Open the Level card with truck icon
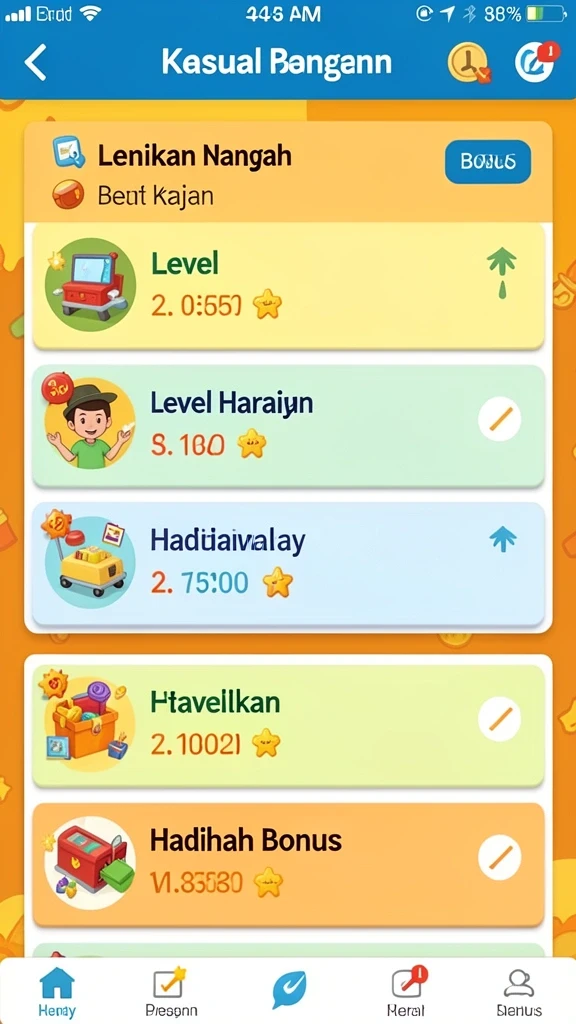 click(x=288, y=286)
